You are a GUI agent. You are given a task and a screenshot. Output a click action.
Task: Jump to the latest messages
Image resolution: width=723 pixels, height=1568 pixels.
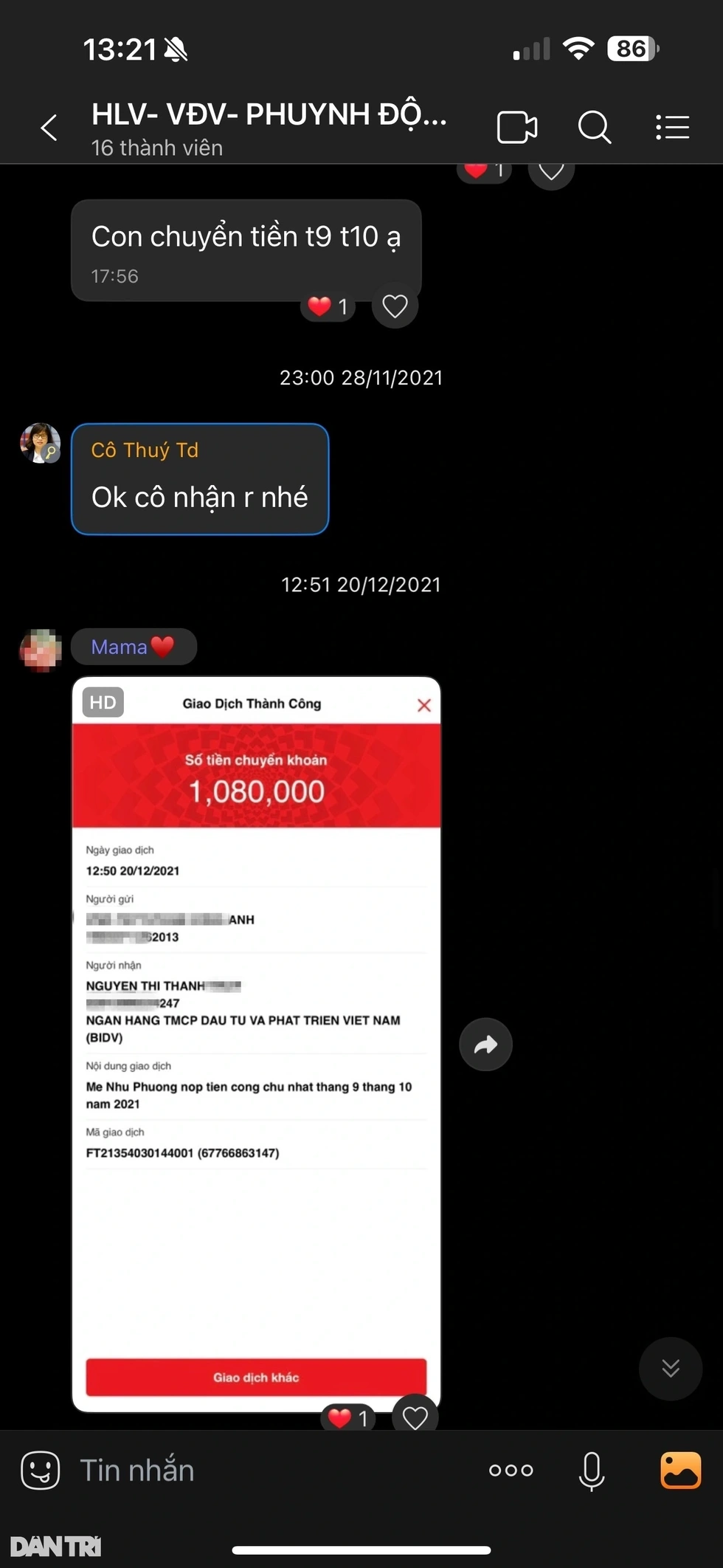(670, 1368)
